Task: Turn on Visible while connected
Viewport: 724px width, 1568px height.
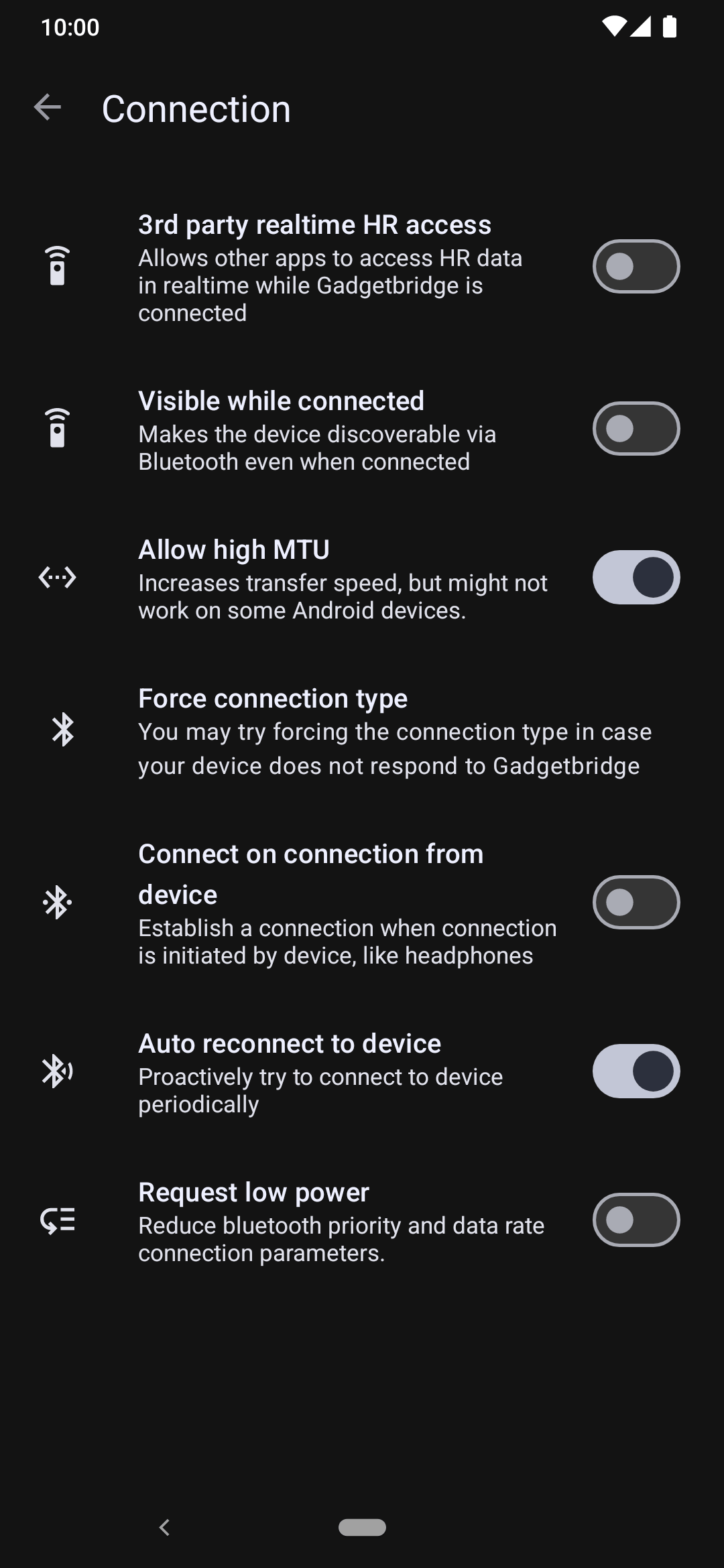Action: click(636, 429)
